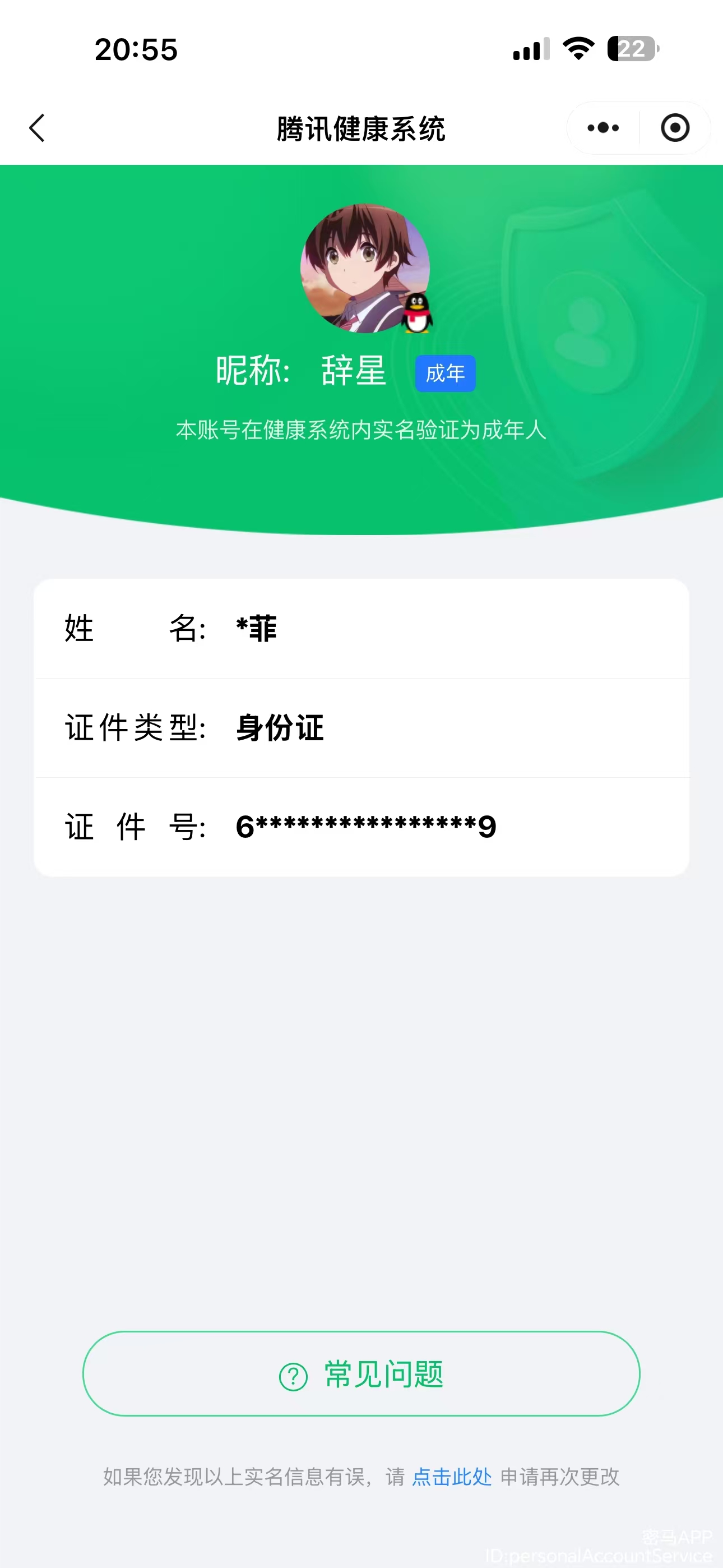Click the circle capsule close button

674,128
